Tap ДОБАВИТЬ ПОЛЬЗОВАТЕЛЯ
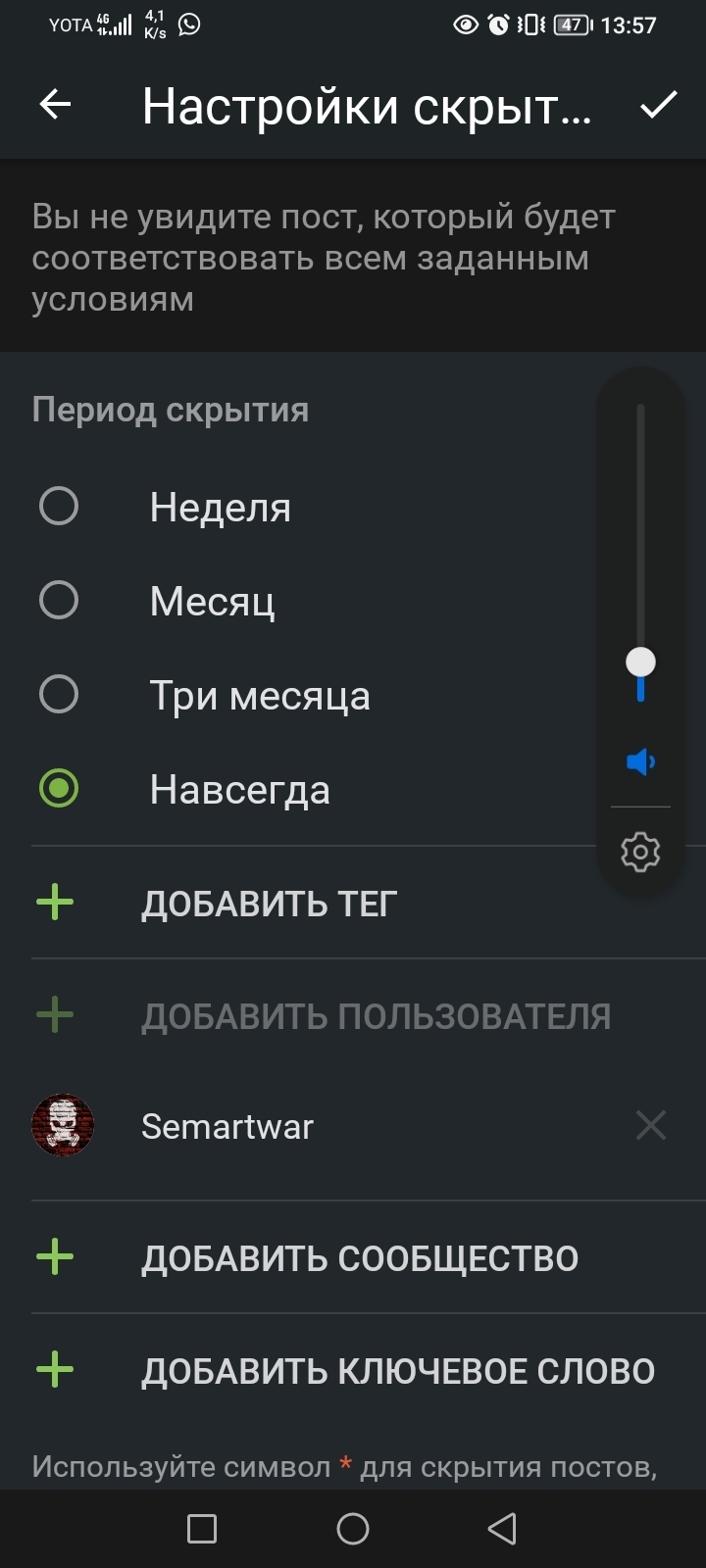The height and width of the screenshot is (1568, 706). (376, 1016)
